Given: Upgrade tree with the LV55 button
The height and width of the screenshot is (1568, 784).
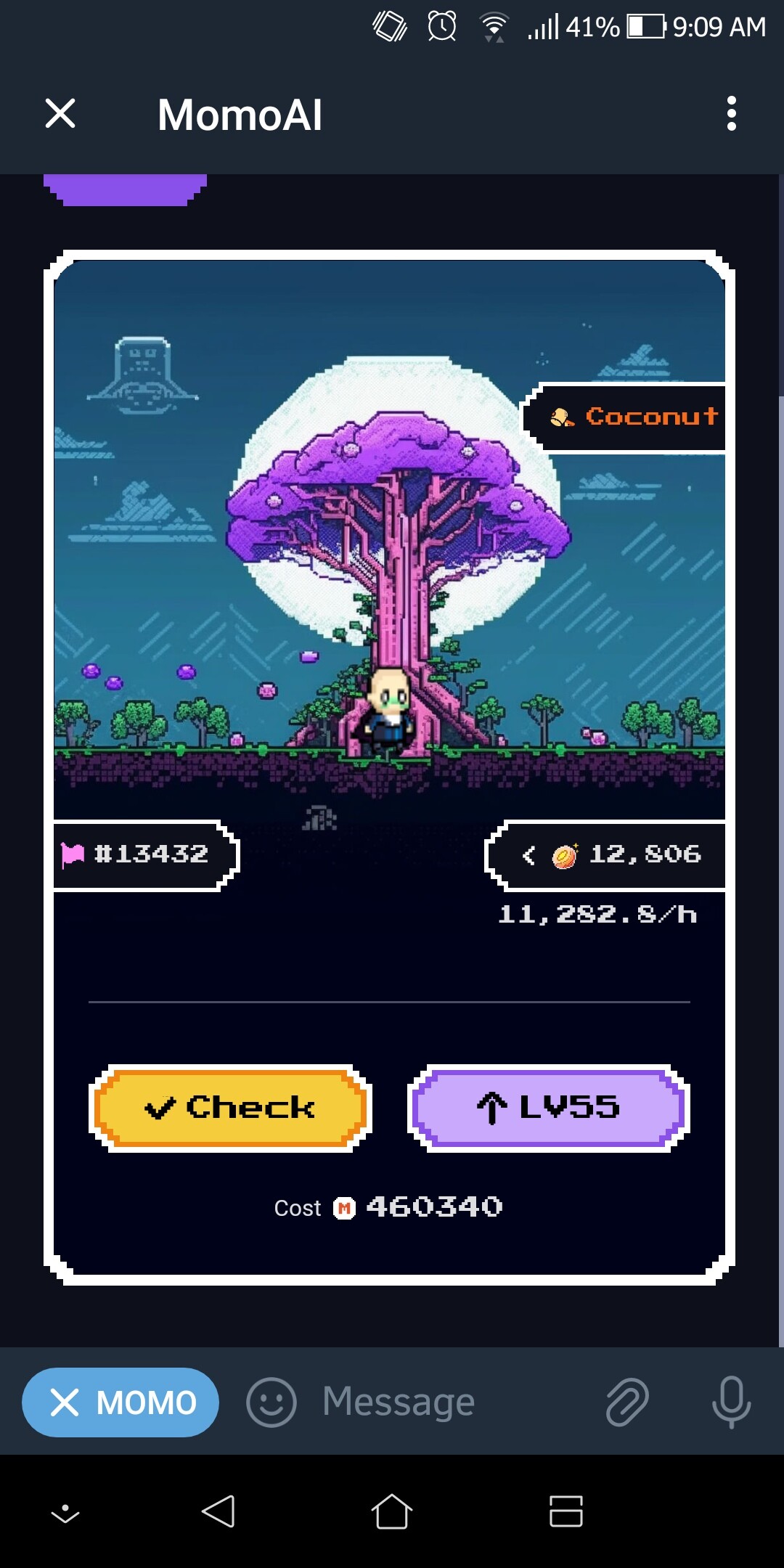Looking at the screenshot, I should pos(550,1106).
